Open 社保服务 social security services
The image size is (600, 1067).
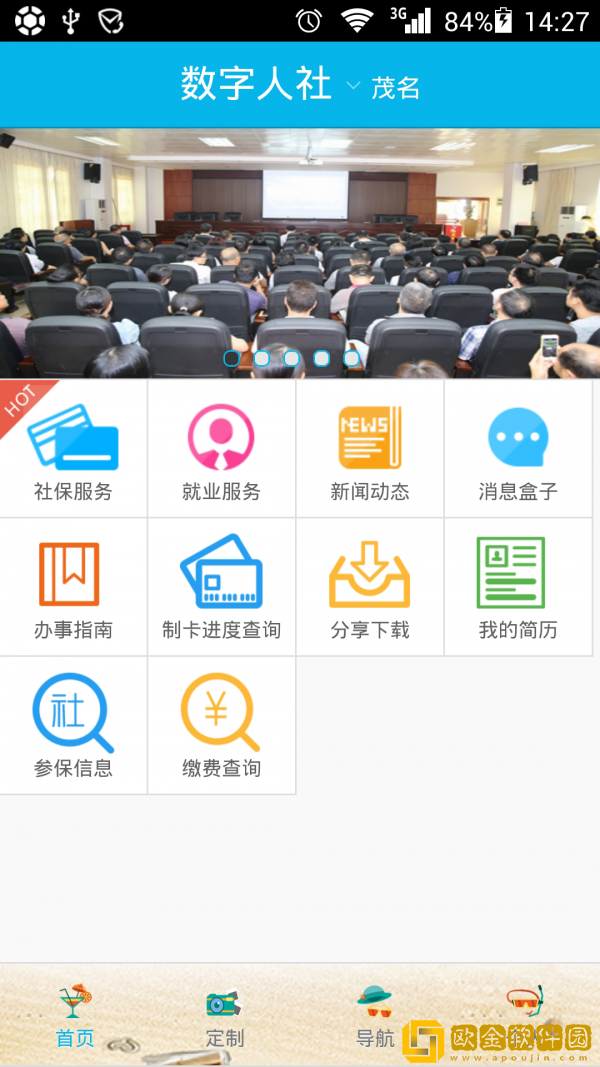click(x=73, y=449)
